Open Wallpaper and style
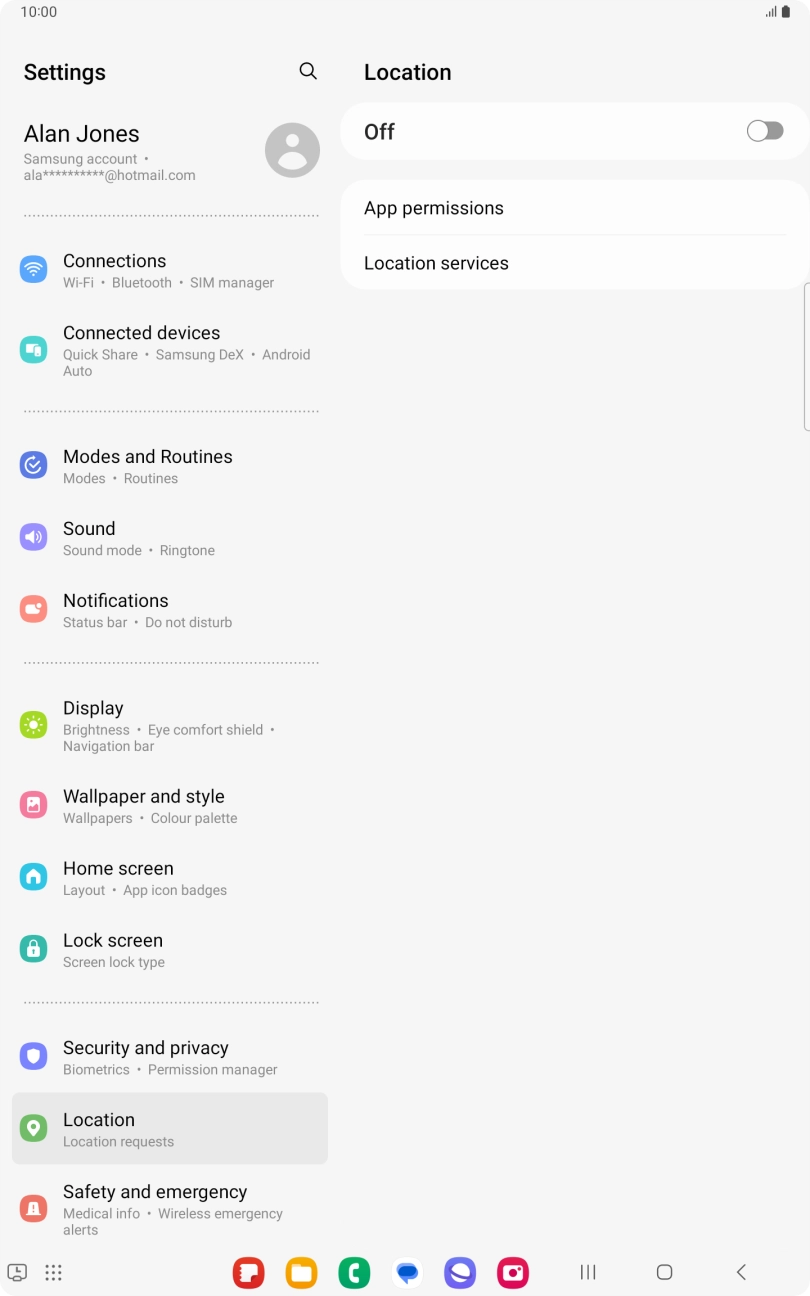Image resolution: width=810 pixels, height=1296 pixels. 168,806
